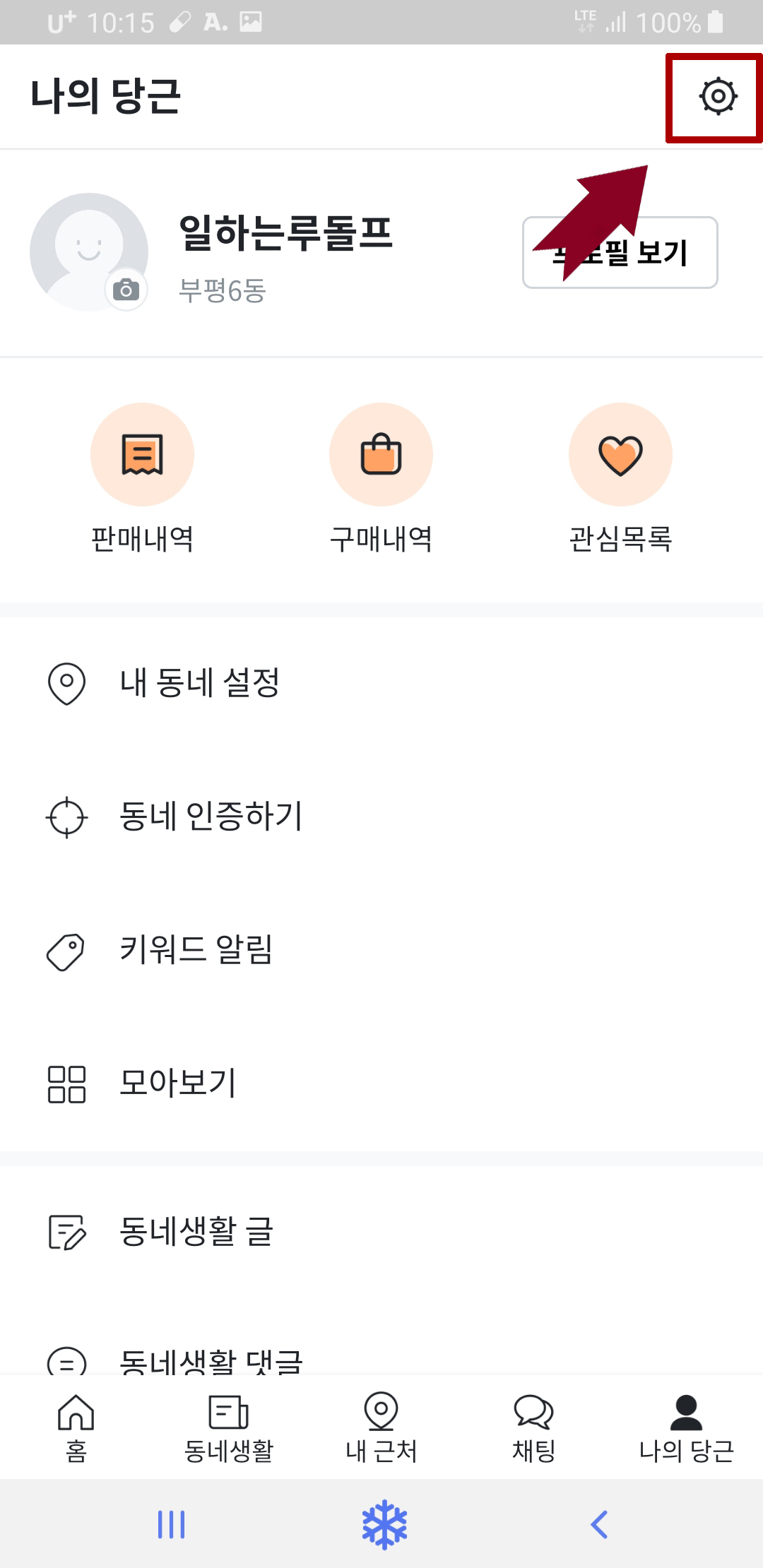Change profile photo with camera icon
The height and width of the screenshot is (1568, 763).
point(126,290)
